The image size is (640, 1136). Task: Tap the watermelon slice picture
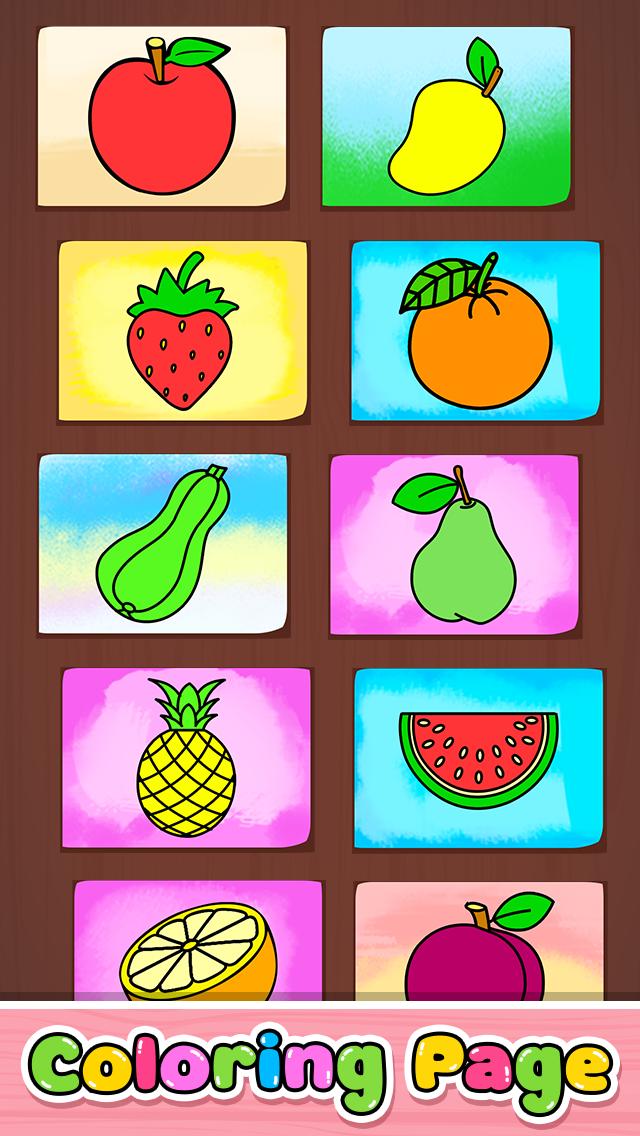478,758
